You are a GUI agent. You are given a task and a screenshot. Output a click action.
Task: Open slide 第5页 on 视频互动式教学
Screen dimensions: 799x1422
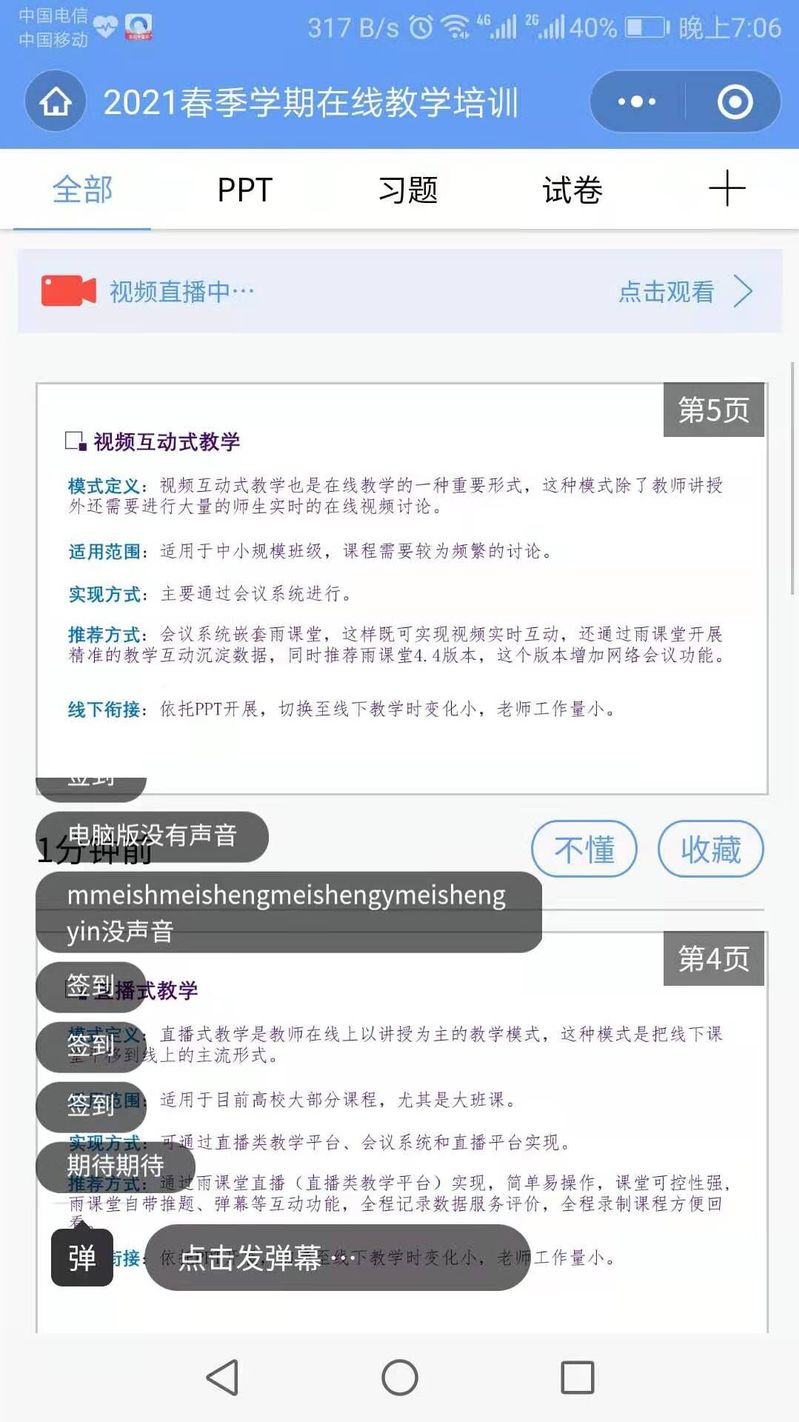(x=402, y=588)
